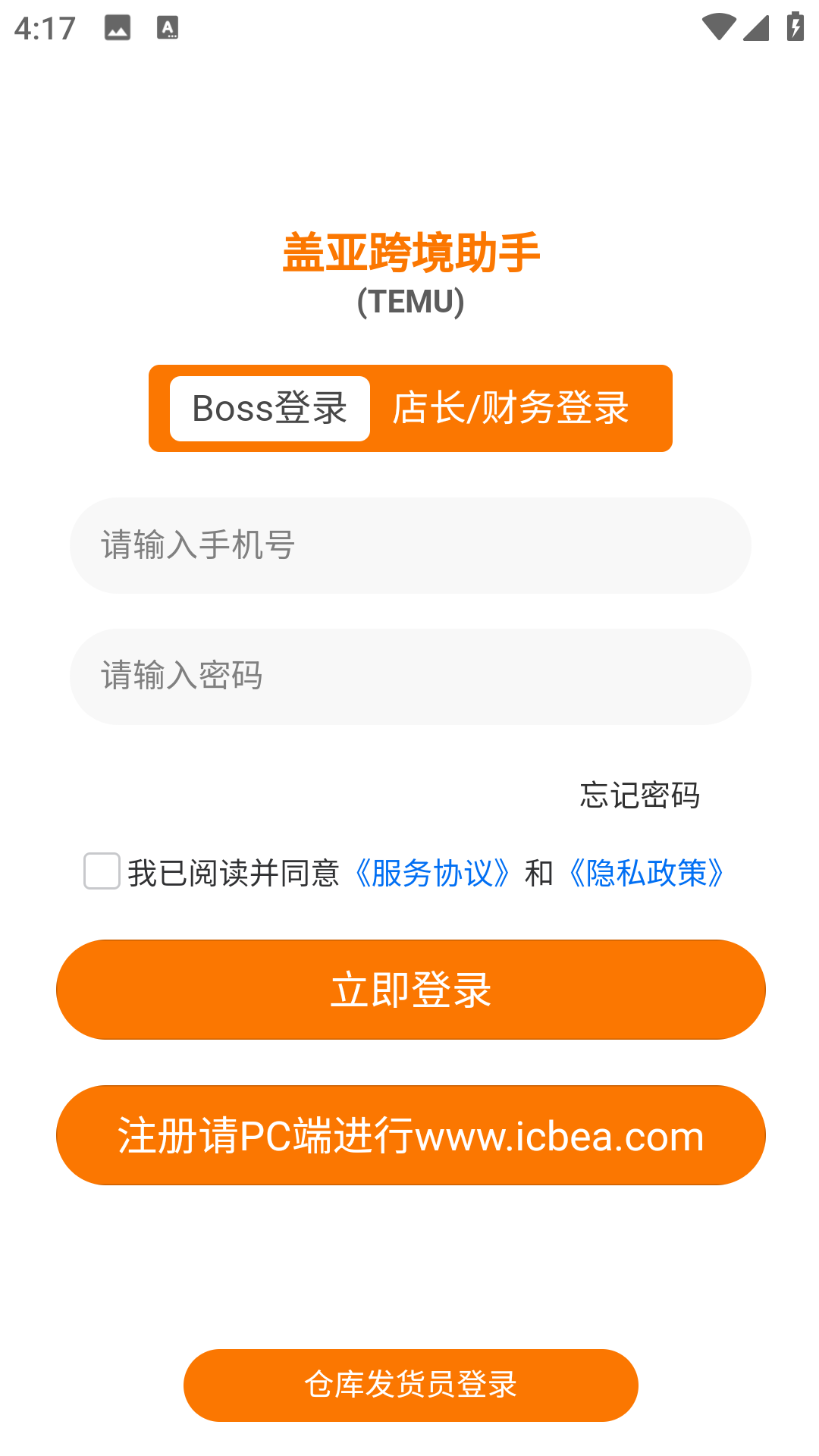Focus the phone number field 请输入手机号
Screen dimensions: 819x1456
click(410, 545)
